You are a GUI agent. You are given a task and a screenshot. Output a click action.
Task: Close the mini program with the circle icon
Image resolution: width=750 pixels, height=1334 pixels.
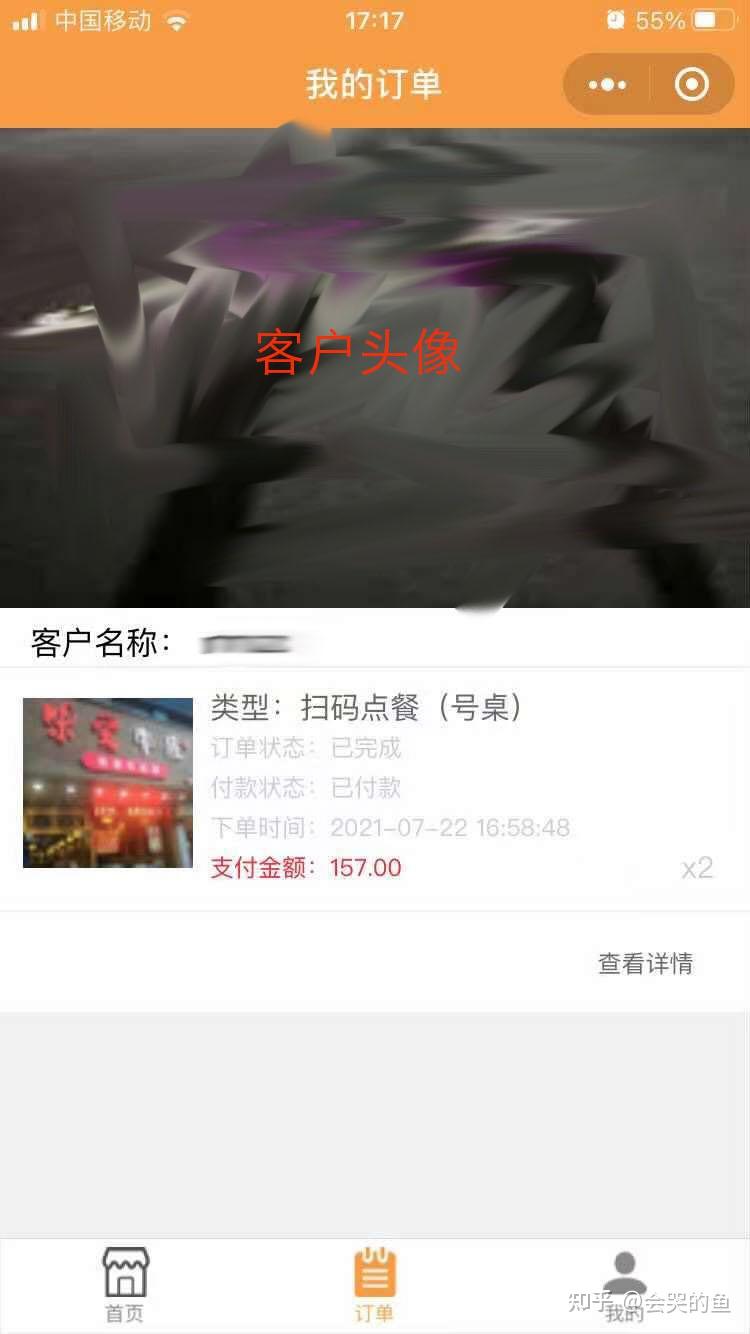point(692,85)
